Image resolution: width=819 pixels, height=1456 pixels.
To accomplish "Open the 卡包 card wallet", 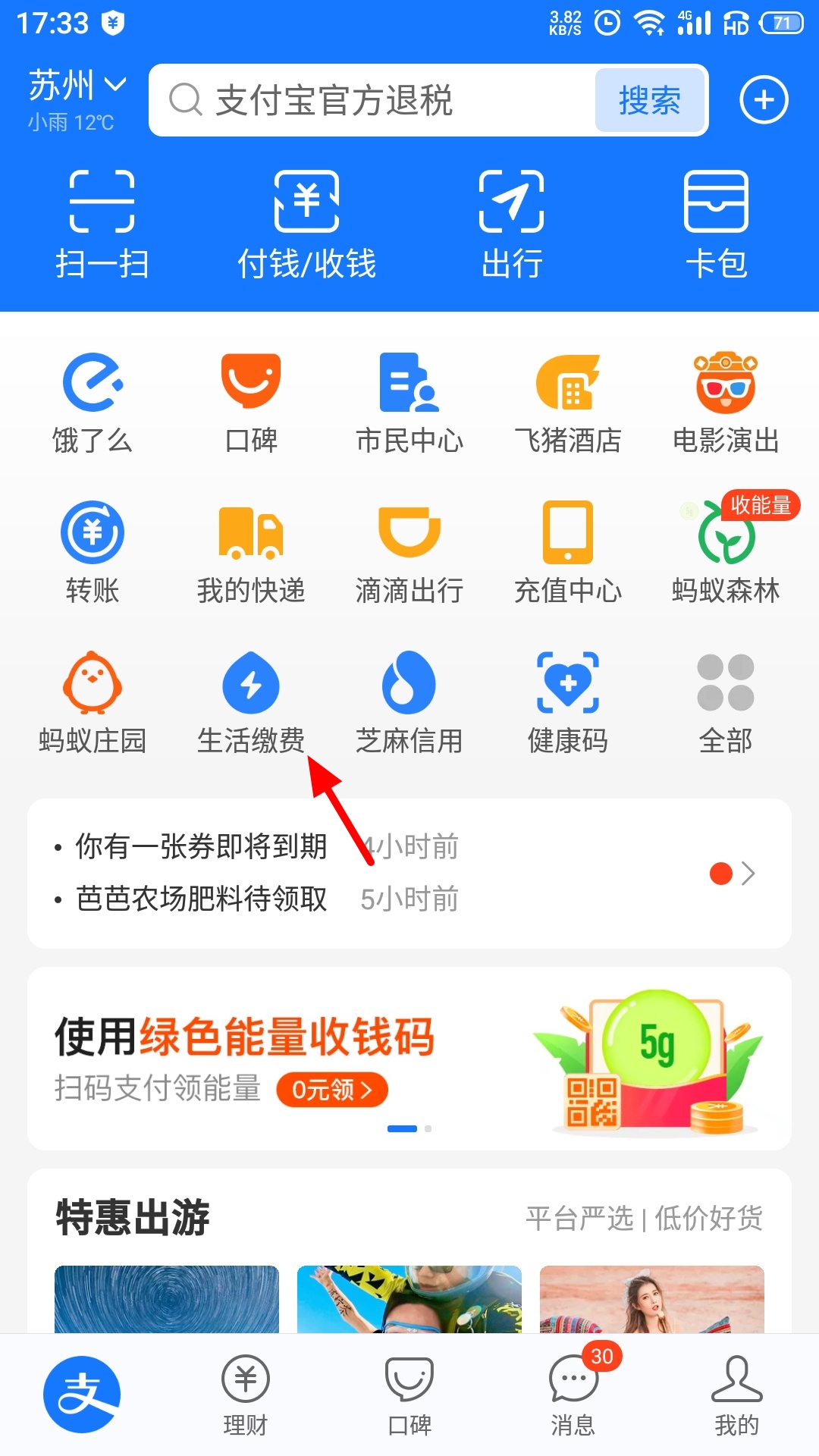I will 716,220.
